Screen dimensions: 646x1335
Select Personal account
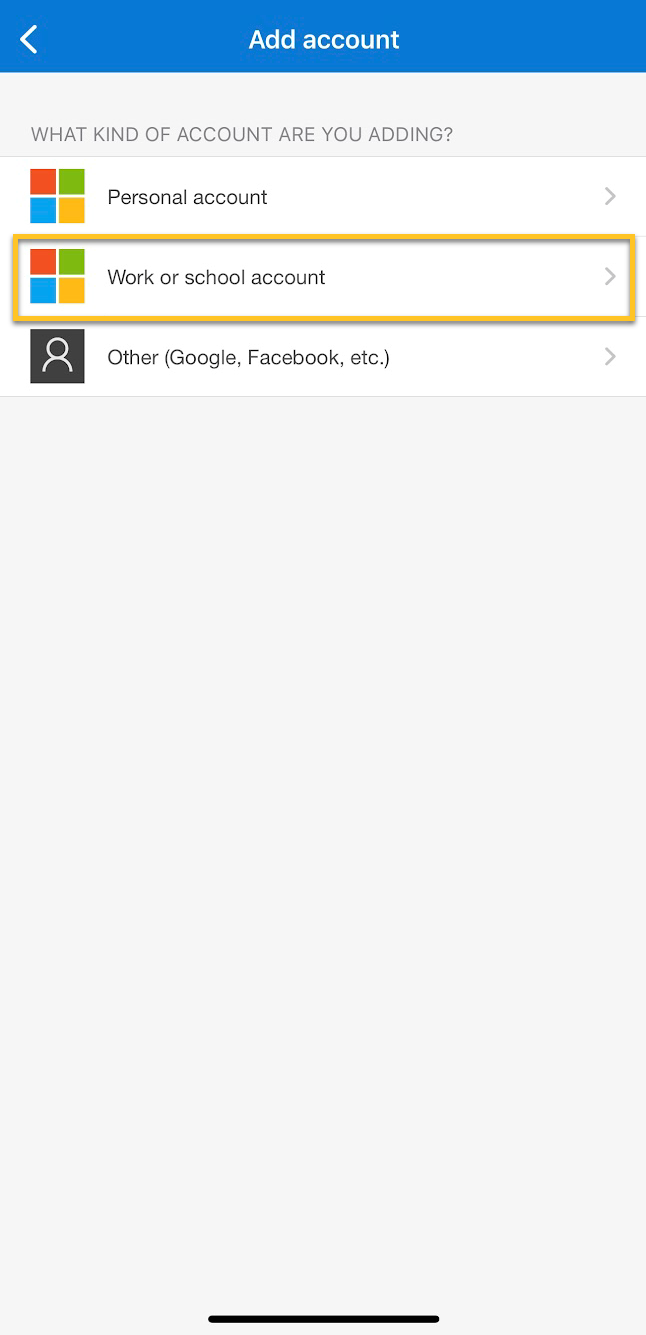[187, 197]
